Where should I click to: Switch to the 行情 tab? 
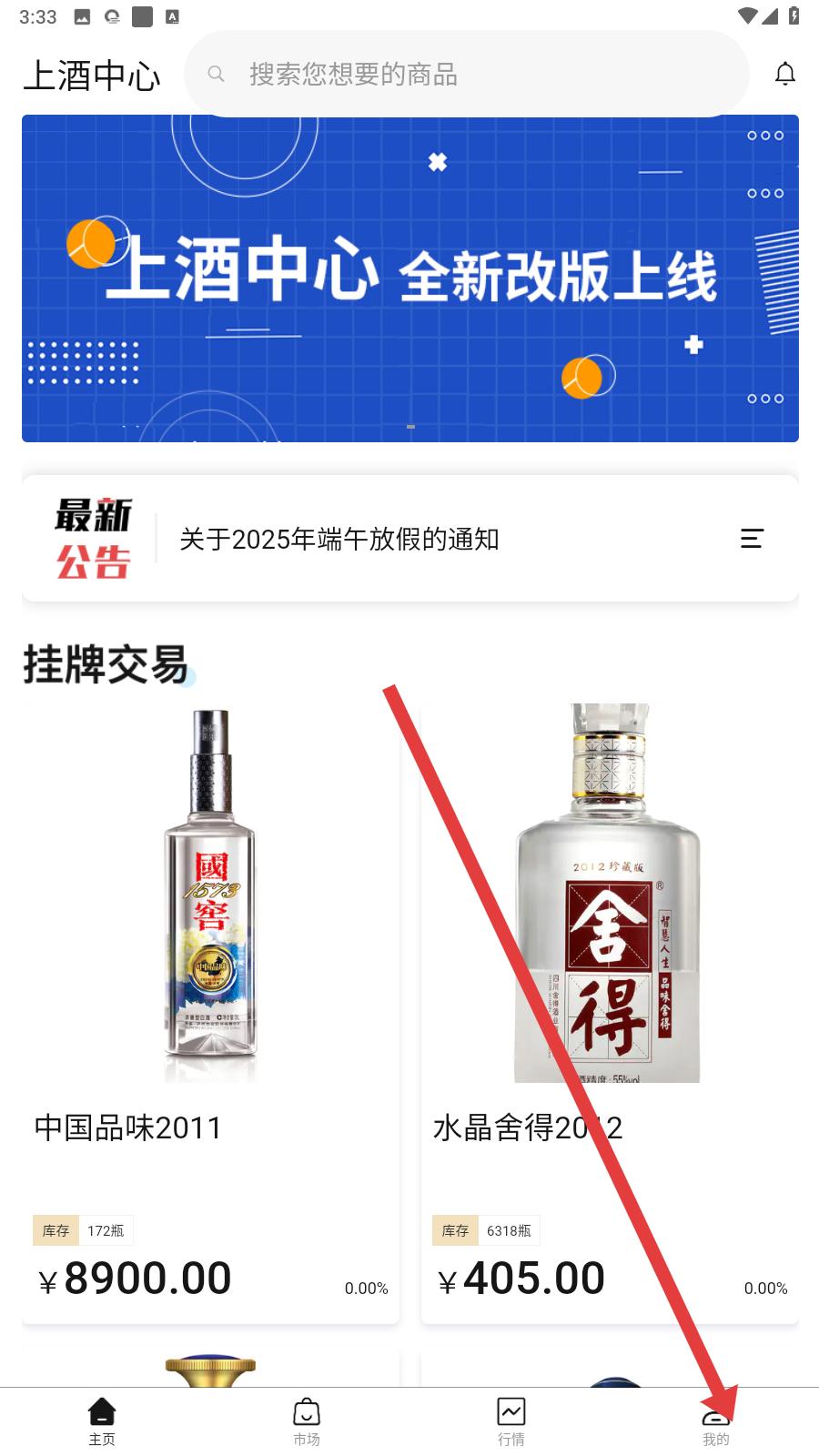point(511,1421)
